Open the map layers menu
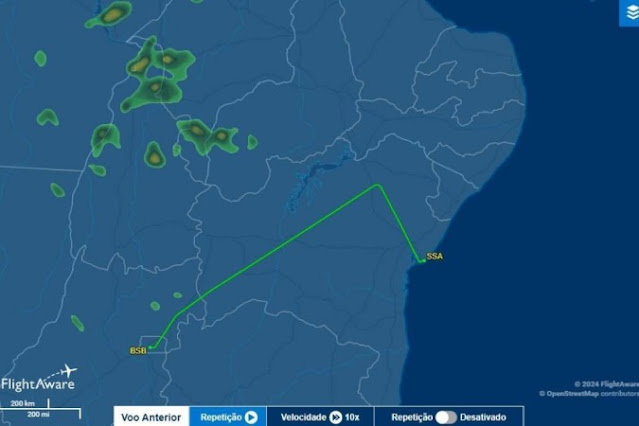639x426 pixels. click(630, 10)
